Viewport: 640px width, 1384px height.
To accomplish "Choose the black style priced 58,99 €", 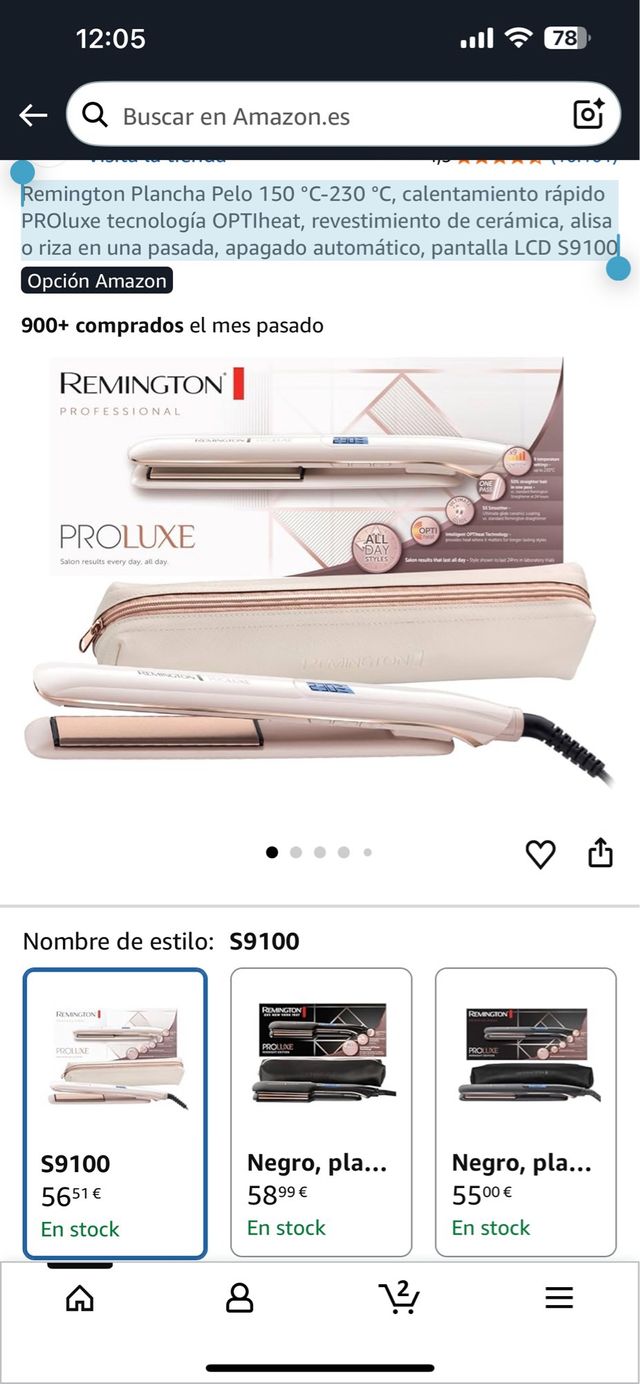I will tap(321, 1111).
